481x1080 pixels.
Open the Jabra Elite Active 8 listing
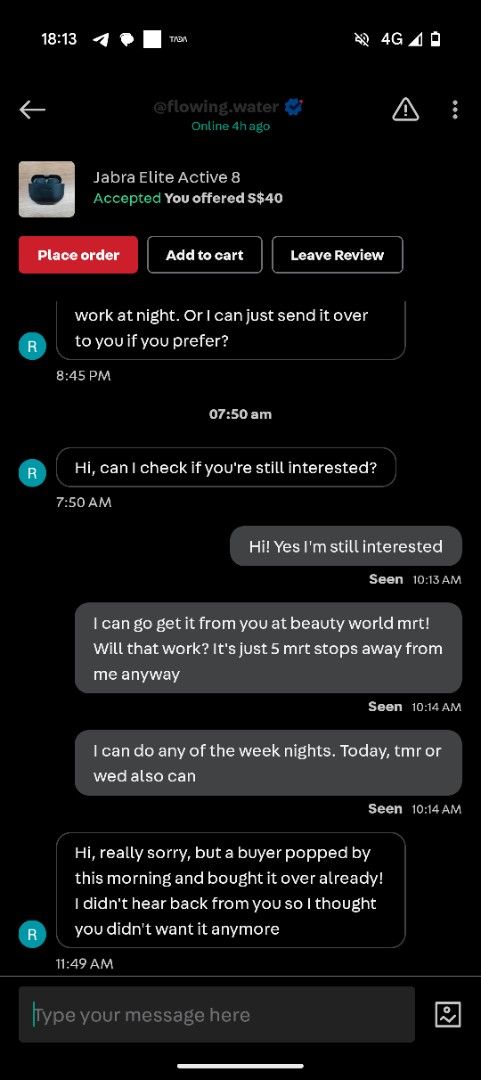click(x=167, y=177)
